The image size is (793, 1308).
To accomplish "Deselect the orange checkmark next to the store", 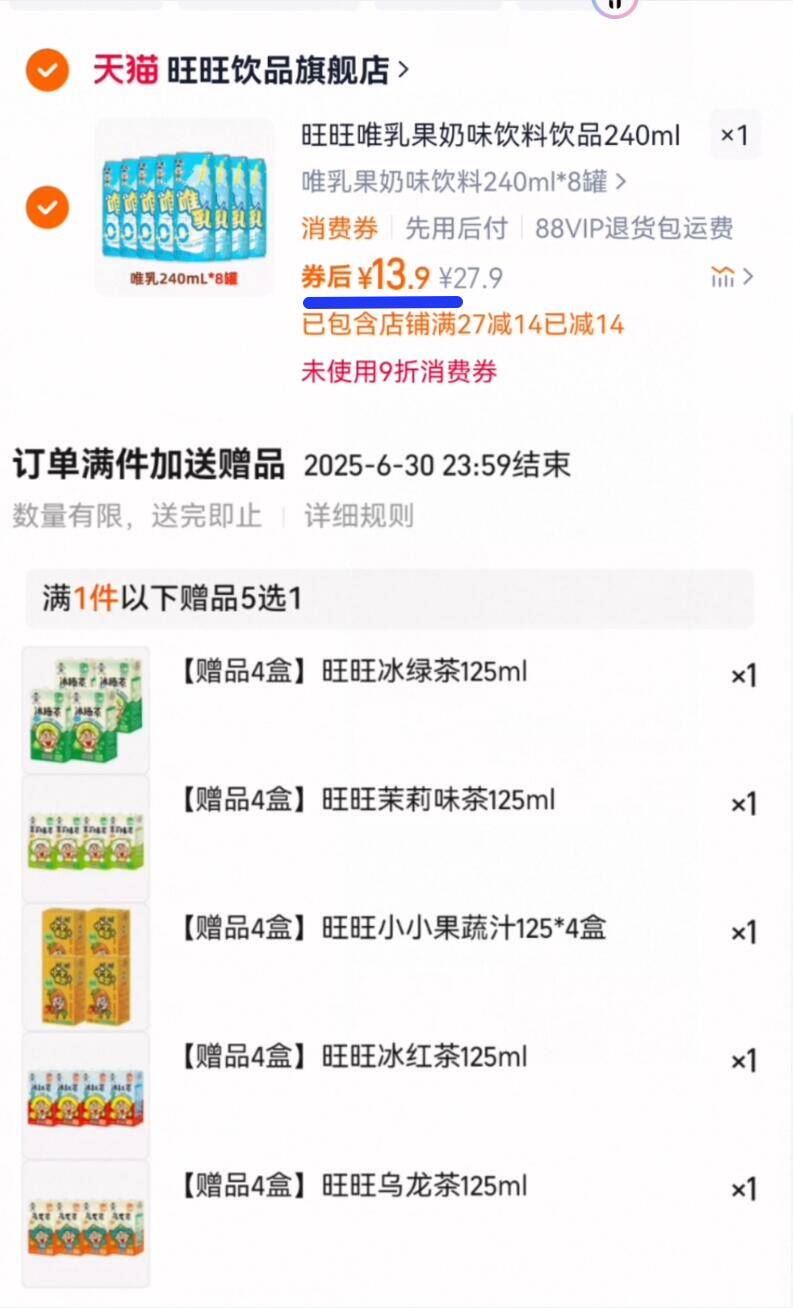I will coord(46,70).
